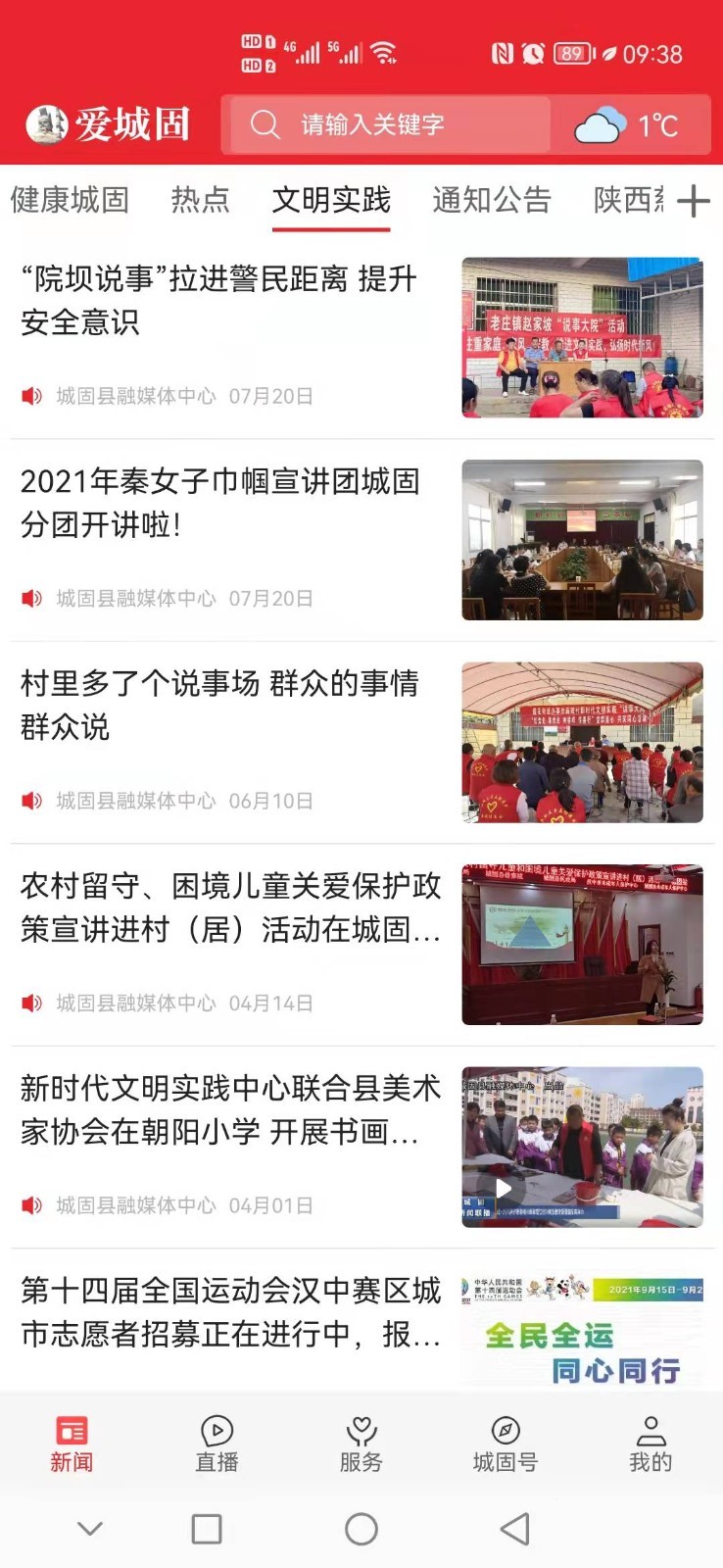Tap the system home button
Screen dimensions: 723x1568
click(x=361, y=1529)
